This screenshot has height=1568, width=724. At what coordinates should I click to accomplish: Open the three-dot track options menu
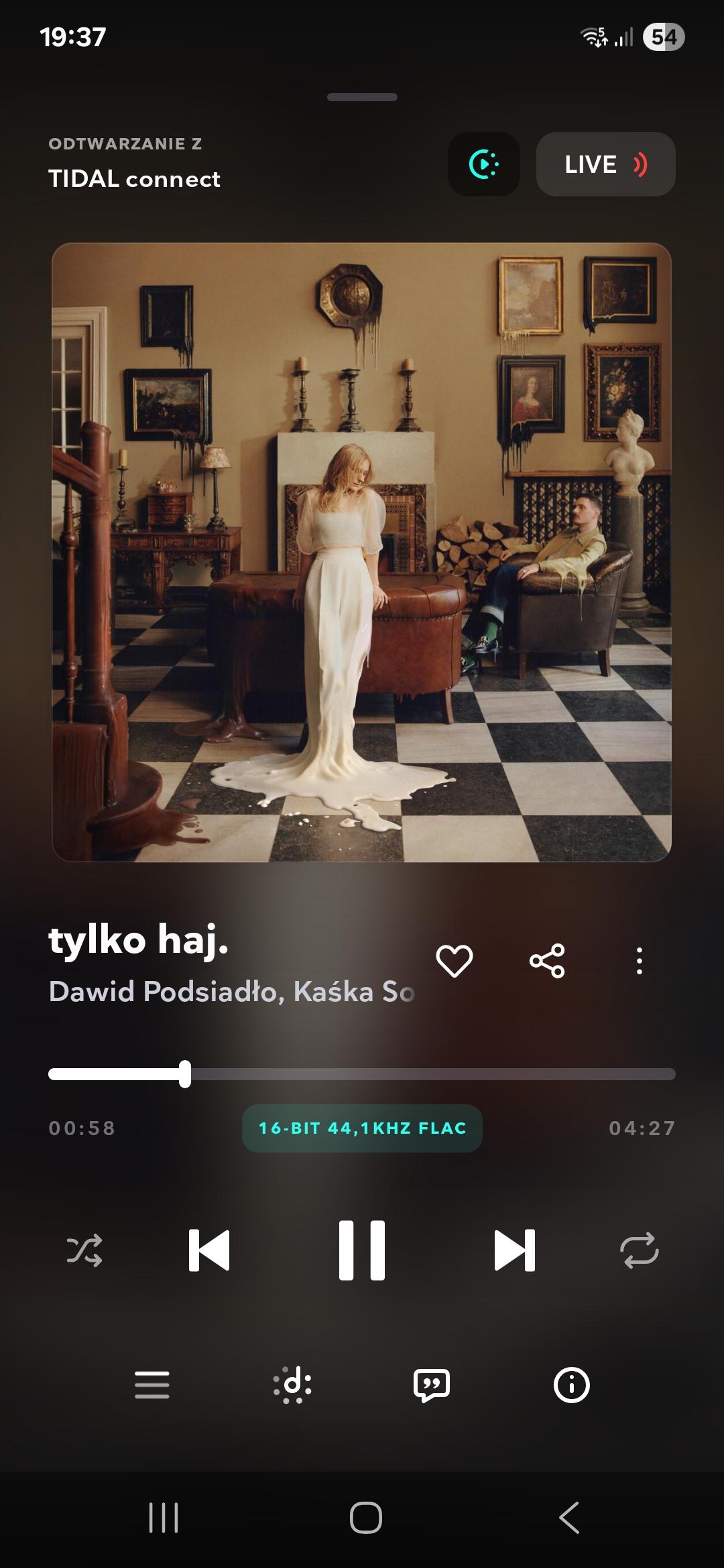(640, 962)
